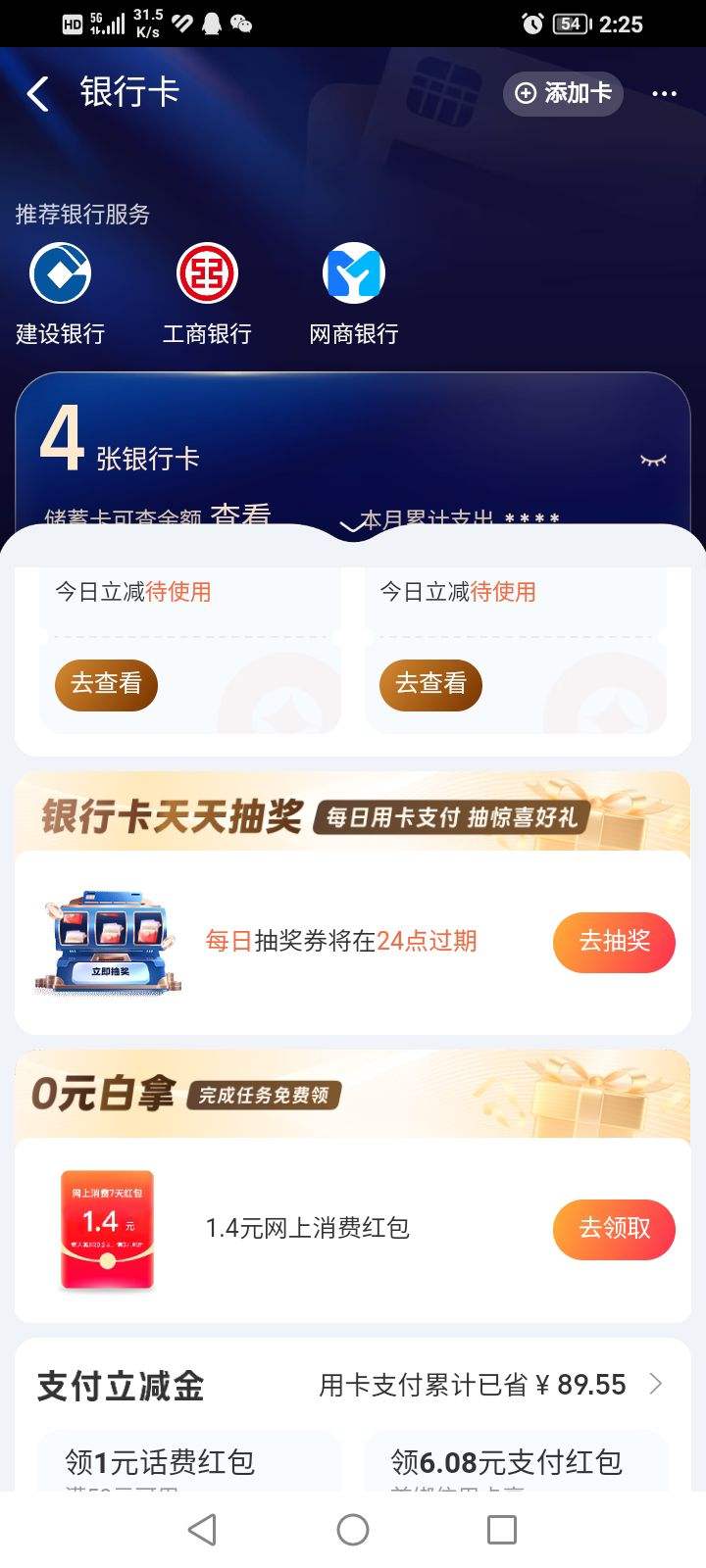Toggle the eye icon to show card balance
Screen dimensions: 706x1568
[653, 459]
